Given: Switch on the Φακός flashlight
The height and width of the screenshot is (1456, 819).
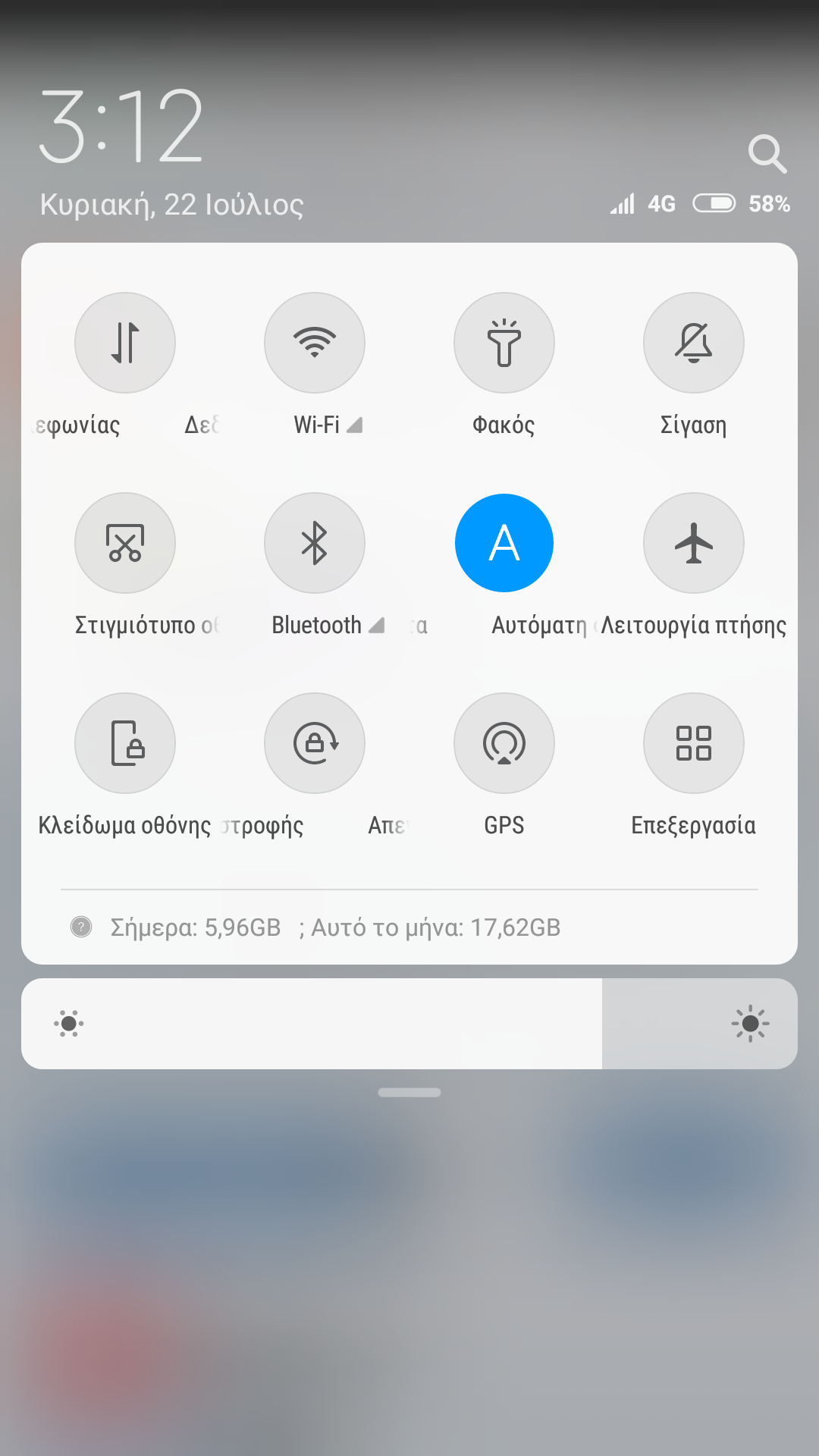Looking at the screenshot, I should 504,343.
